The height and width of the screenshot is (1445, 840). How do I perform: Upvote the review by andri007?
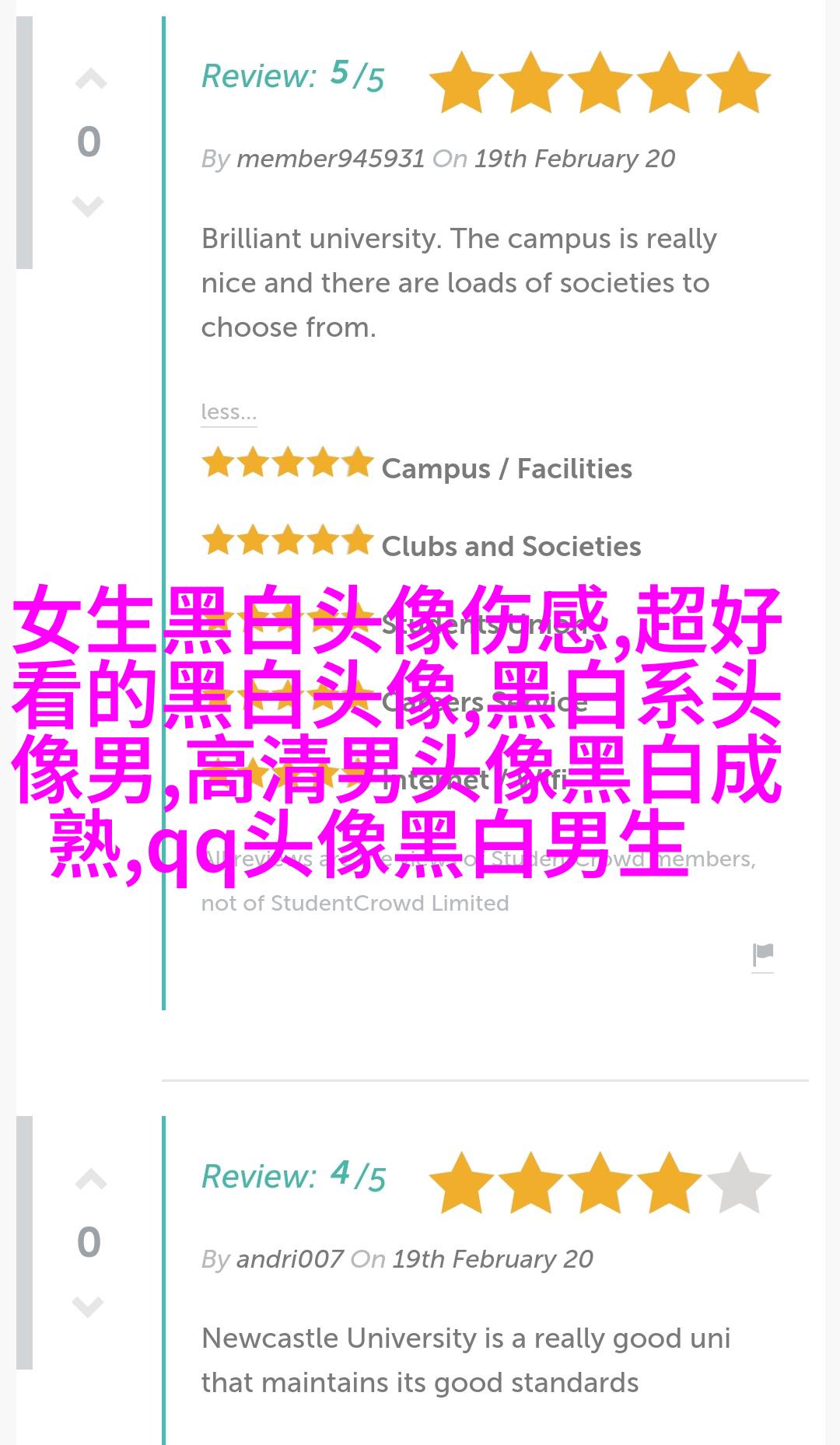(90, 1180)
